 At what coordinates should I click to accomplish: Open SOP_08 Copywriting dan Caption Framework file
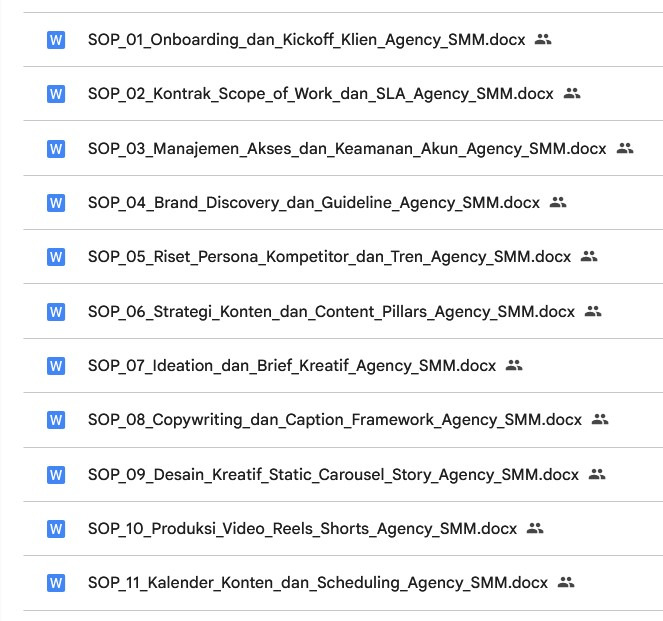pos(334,420)
